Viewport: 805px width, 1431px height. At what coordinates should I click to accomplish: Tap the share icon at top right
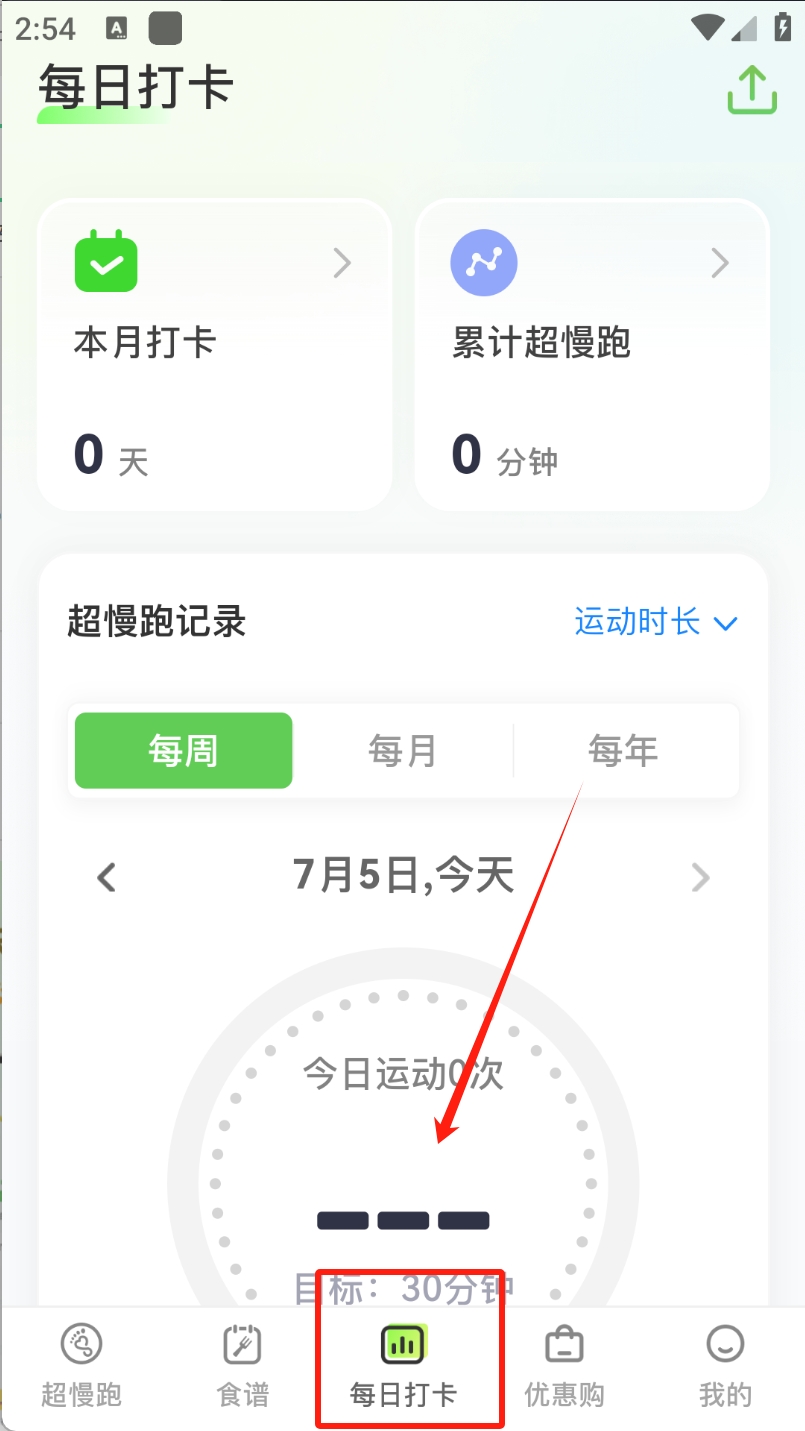(751, 90)
